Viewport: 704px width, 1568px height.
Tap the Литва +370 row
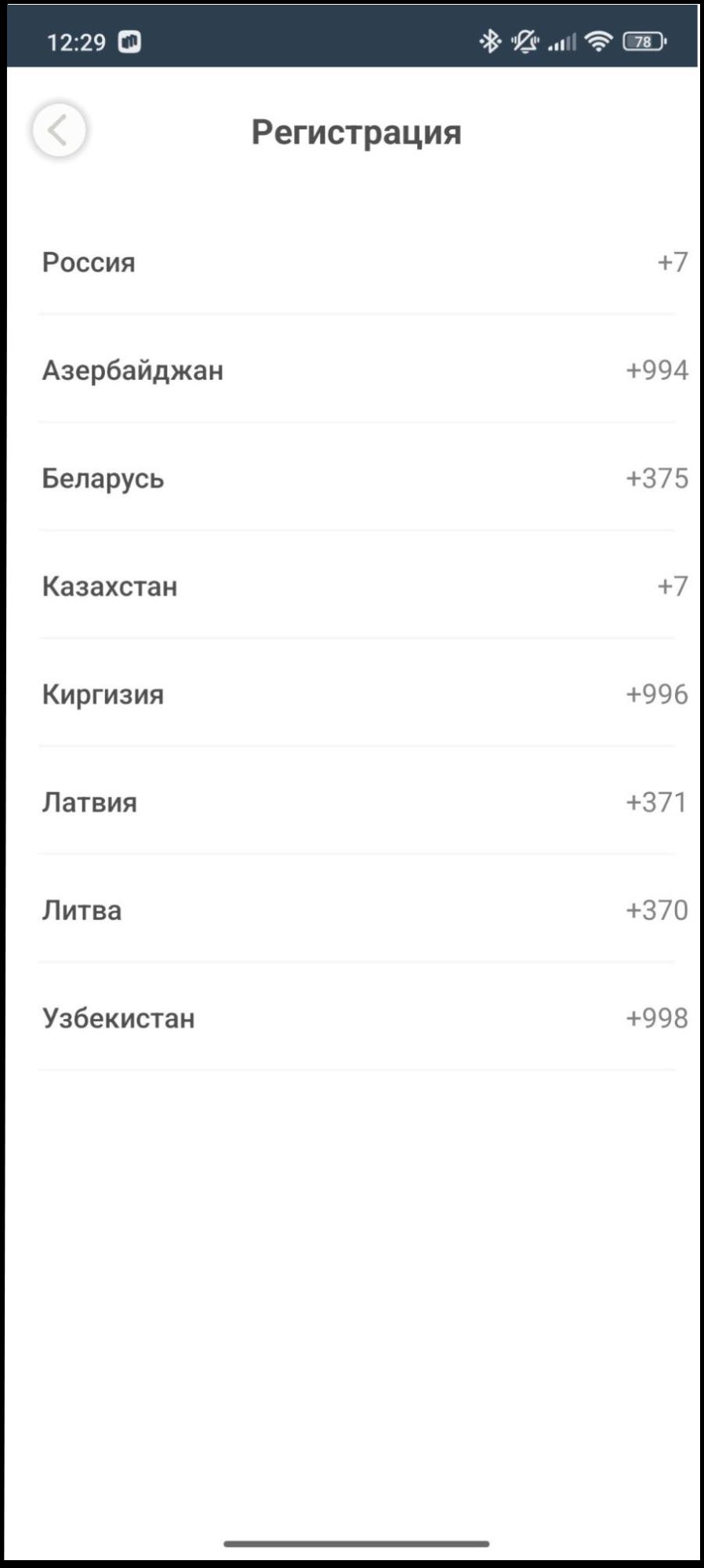click(357, 911)
